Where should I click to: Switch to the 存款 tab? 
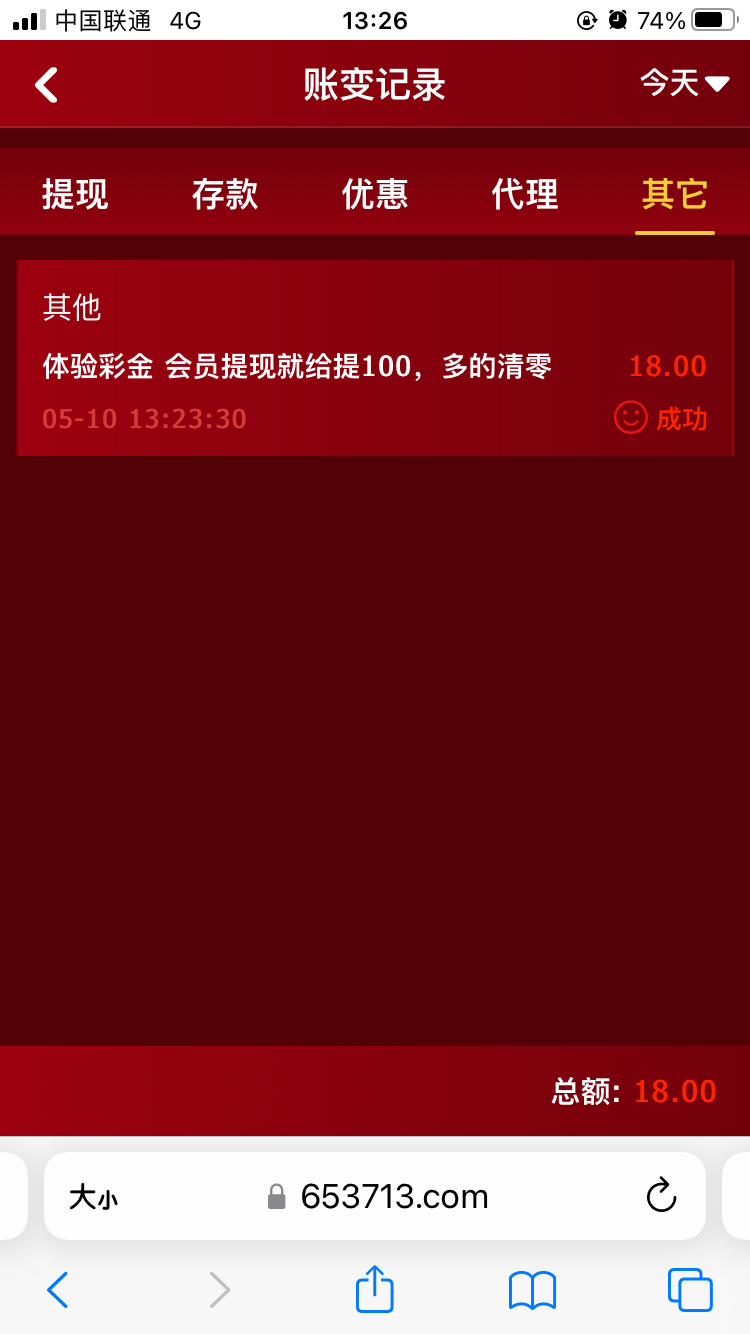(225, 194)
